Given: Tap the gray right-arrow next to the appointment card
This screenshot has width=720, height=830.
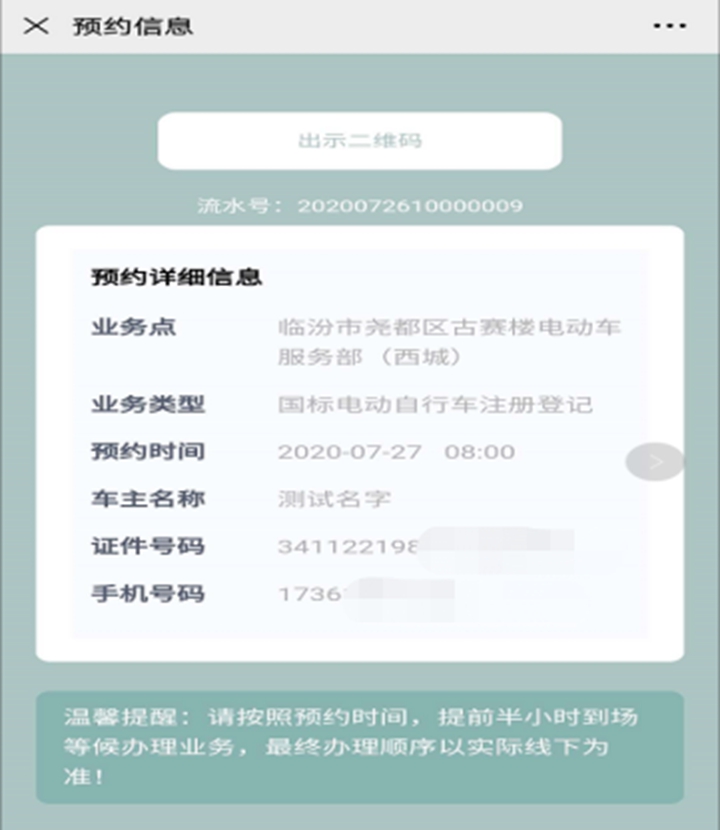Looking at the screenshot, I should click(x=655, y=461).
